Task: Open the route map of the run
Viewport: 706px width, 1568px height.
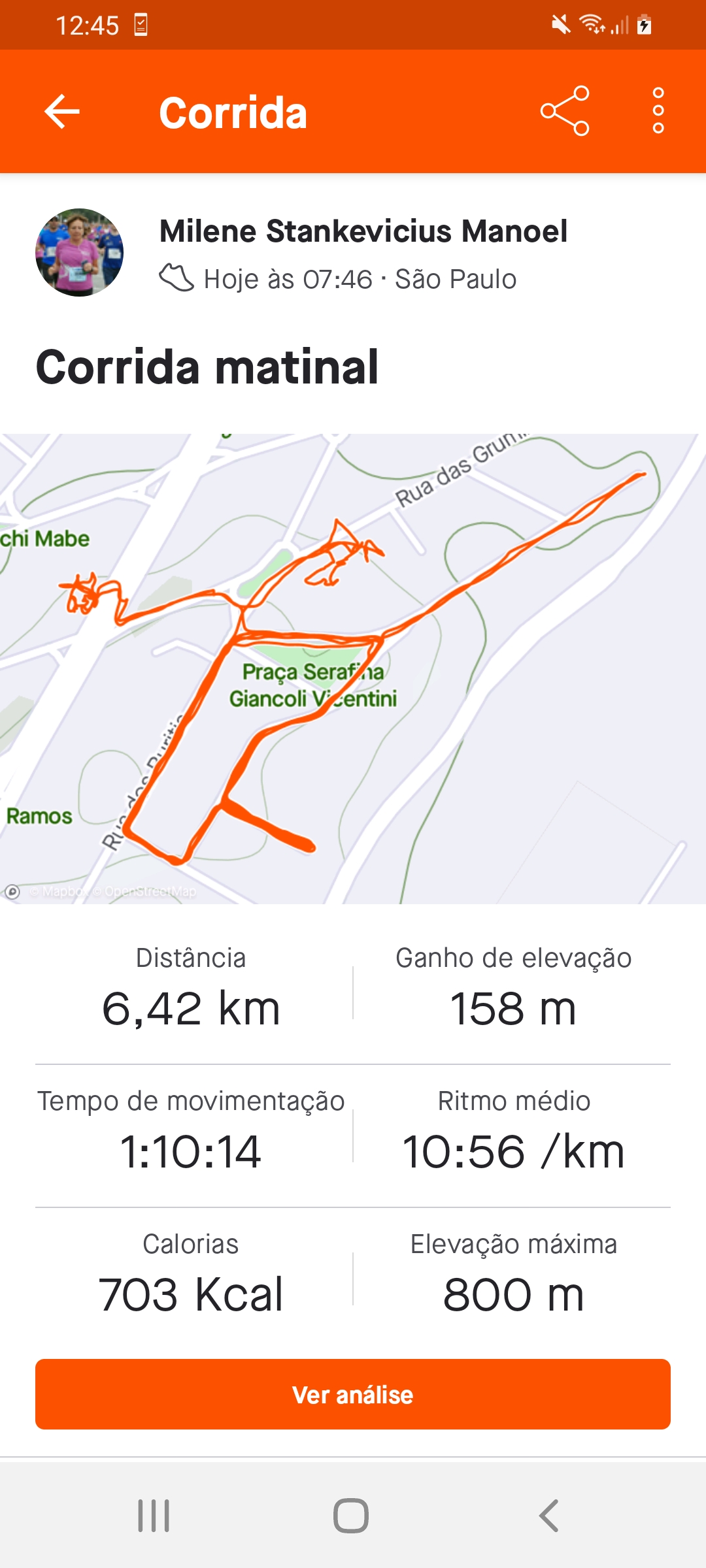Action: [353, 668]
